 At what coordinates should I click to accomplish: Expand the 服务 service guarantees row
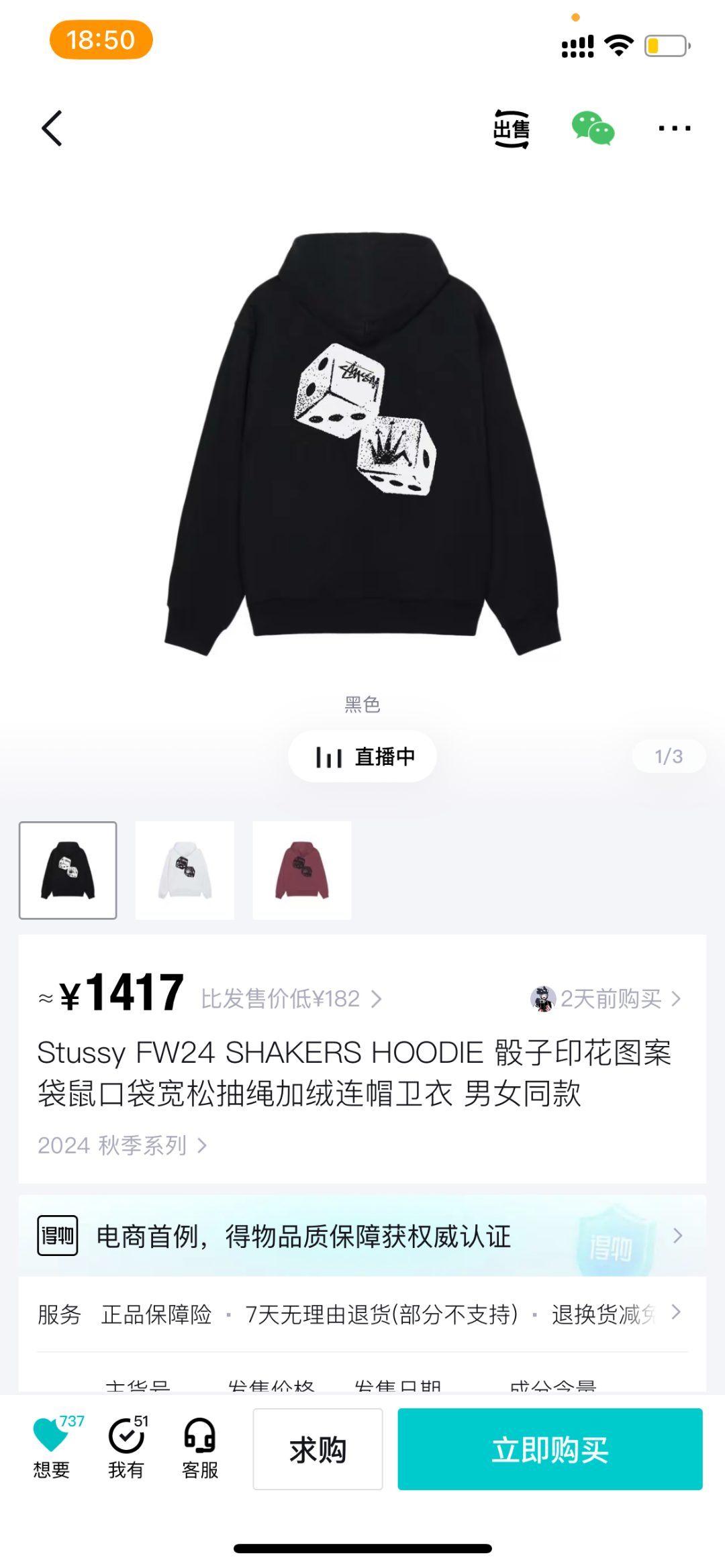(x=362, y=1314)
